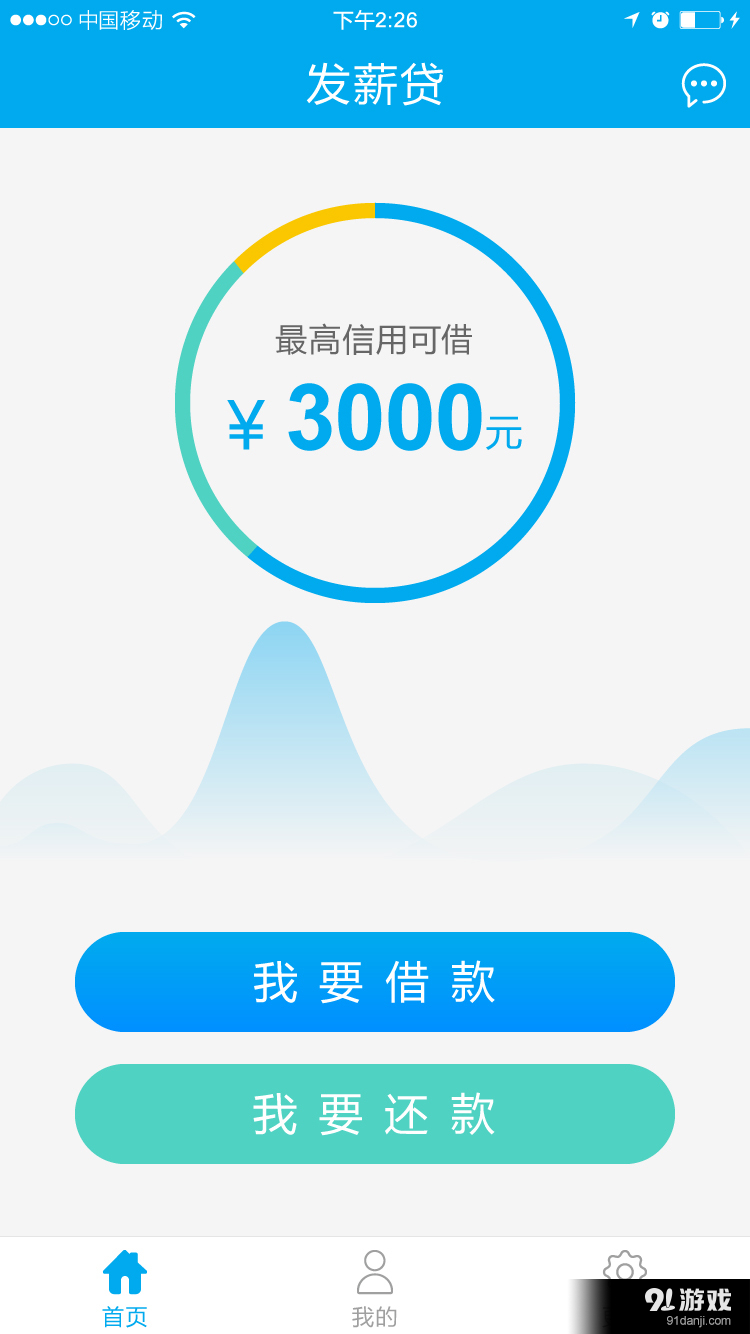Tap the 下午2:26 time display
This screenshot has width=750, height=1334.
pyautogui.click(x=374, y=18)
